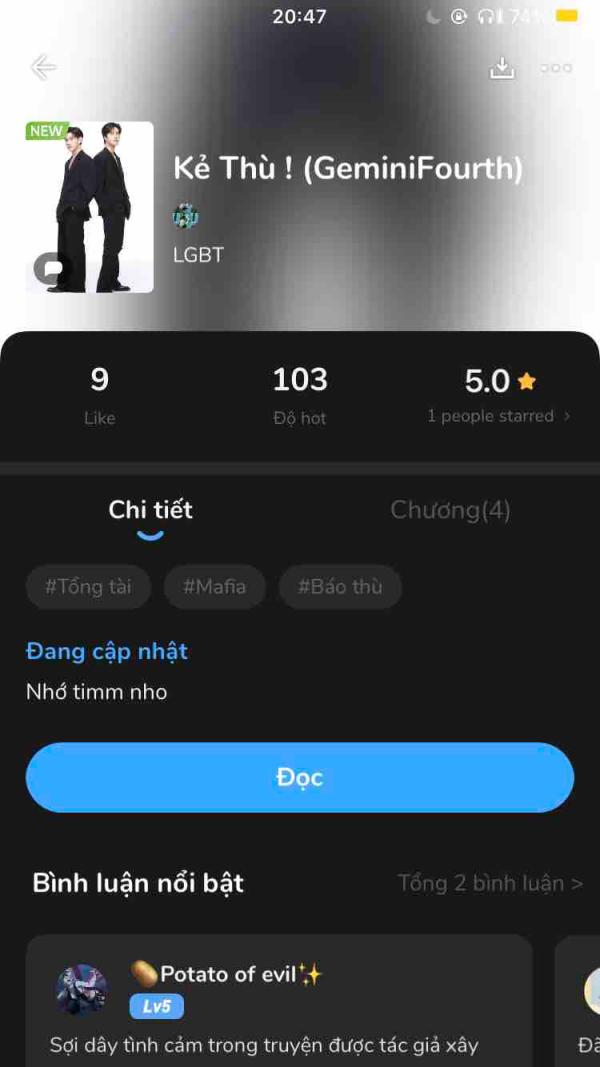Viewport: 600px width, 1067px height.
Task: Select the #Mafia tag chip
Action: [214, 587]
